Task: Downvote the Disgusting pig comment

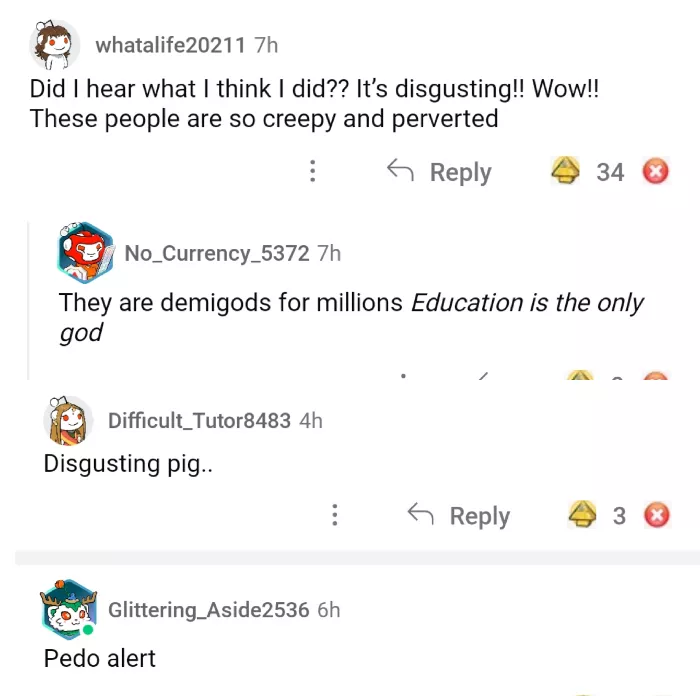Action: (x=655, y=516)
